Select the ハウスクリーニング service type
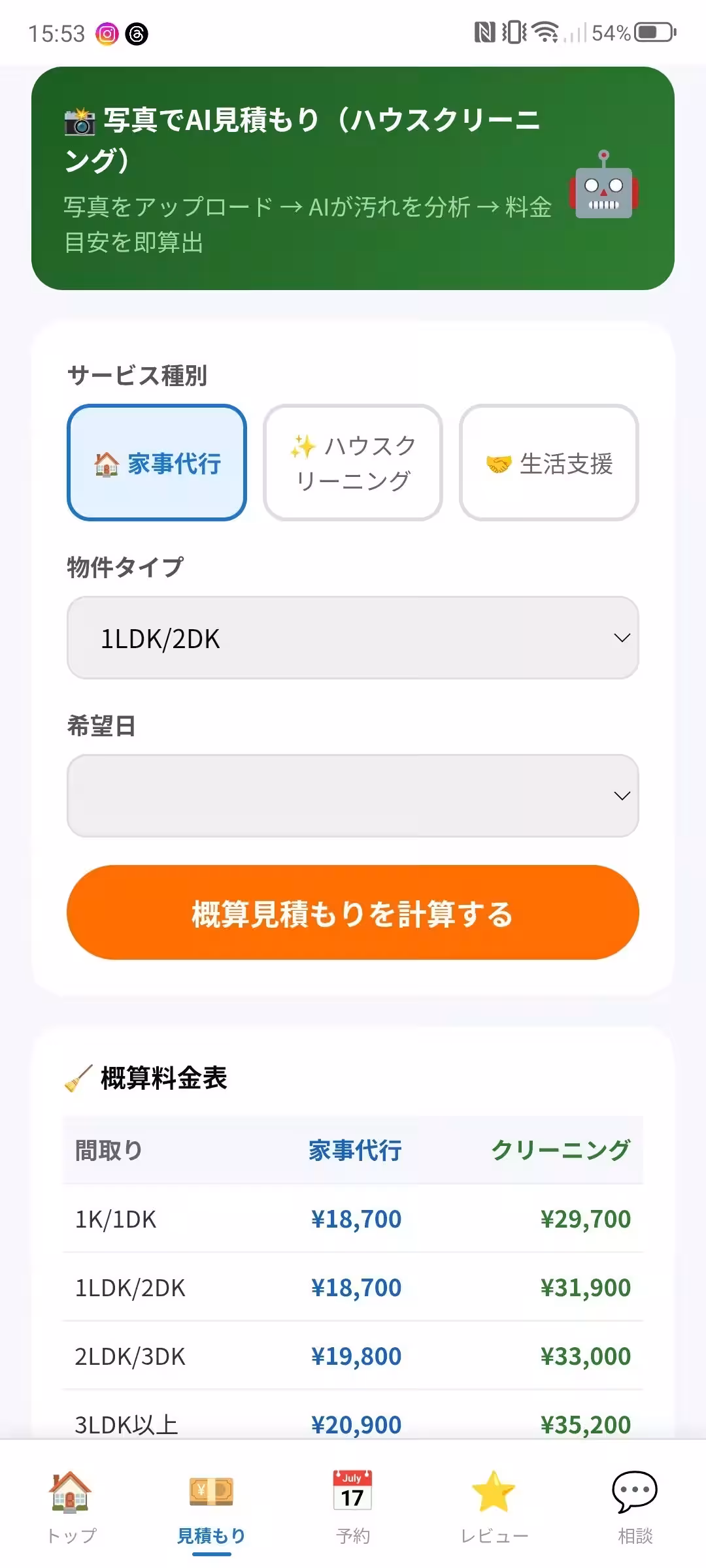Image resolution: width=706 pixels, height=1568 pixels. click(x=353, y=462)
